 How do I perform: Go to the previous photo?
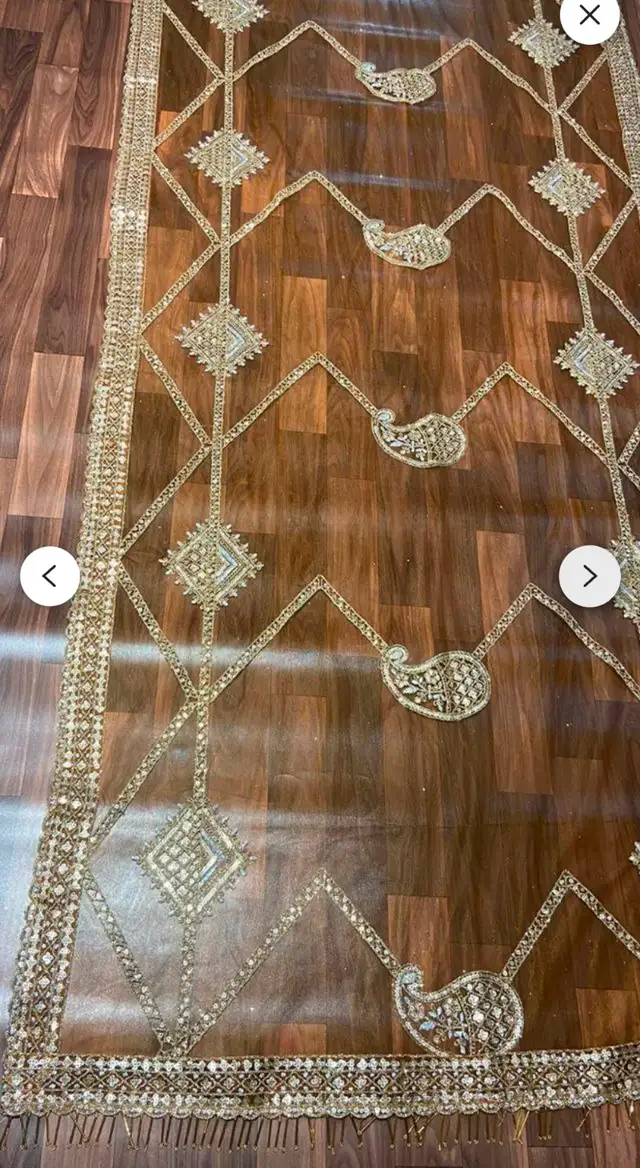point(50,576)
